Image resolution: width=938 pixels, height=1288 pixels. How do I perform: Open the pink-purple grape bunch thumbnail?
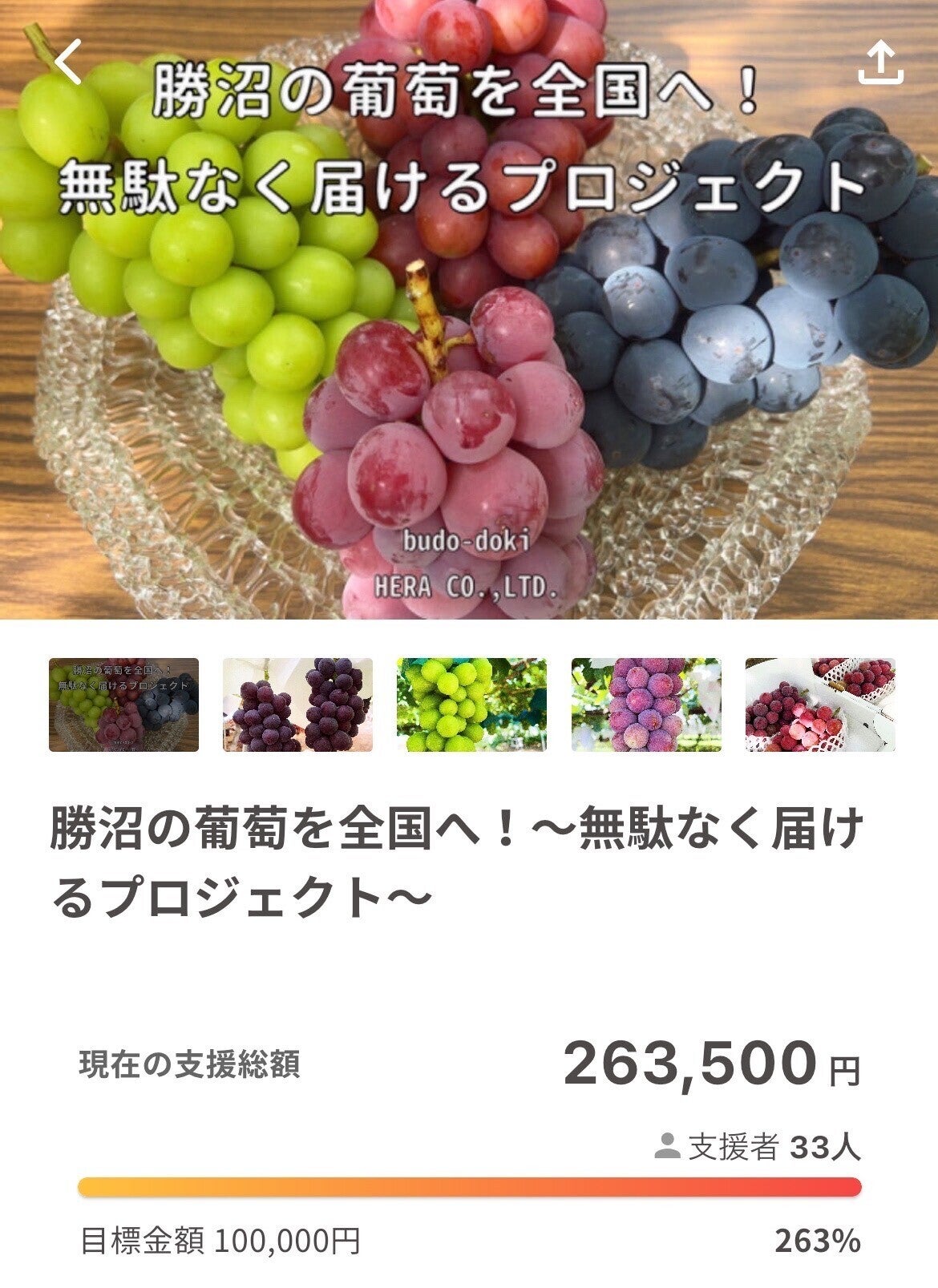pos(646,705)
